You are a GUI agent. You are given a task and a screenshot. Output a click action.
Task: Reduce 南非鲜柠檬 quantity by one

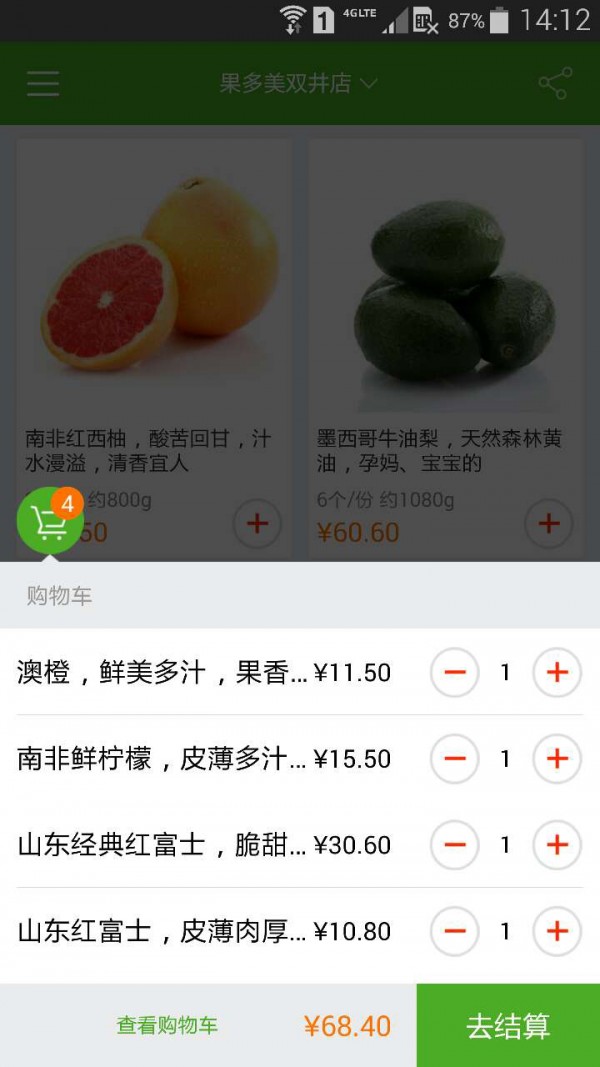pyautogui.click(x=455, y=759)
